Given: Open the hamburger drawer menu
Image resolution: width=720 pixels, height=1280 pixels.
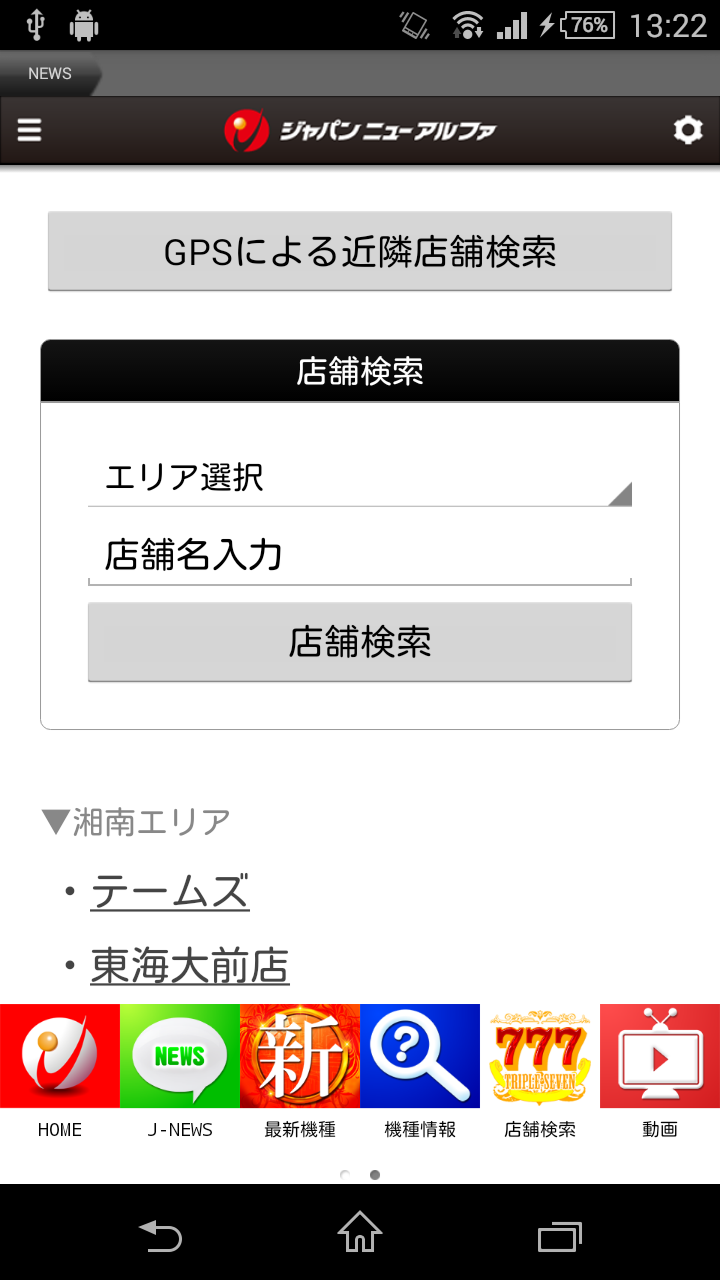Looking at the screenshot, I should click(x=29, y=130).
